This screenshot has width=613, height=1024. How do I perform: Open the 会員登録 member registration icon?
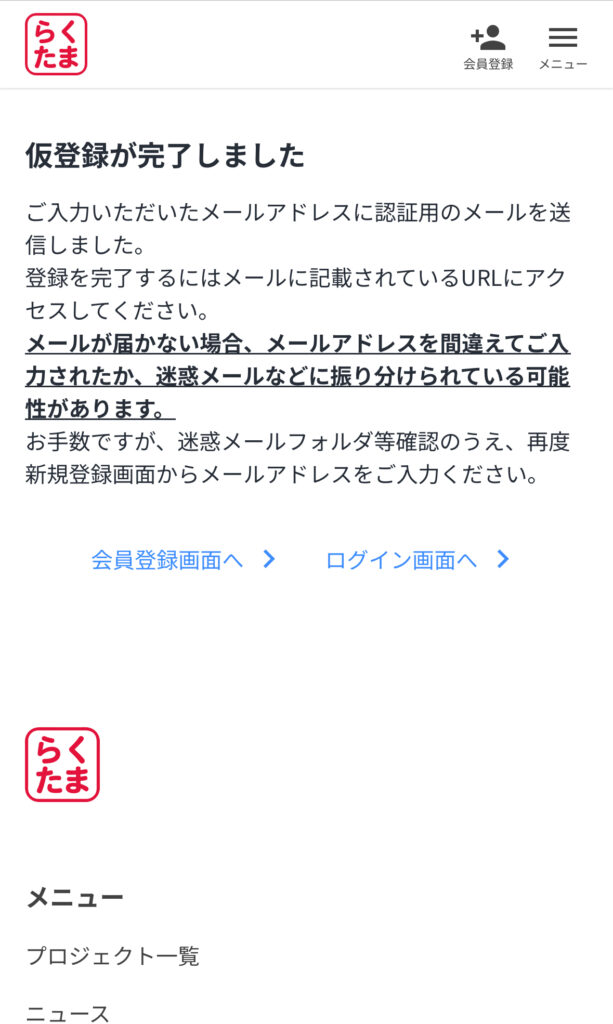point(488,46)
